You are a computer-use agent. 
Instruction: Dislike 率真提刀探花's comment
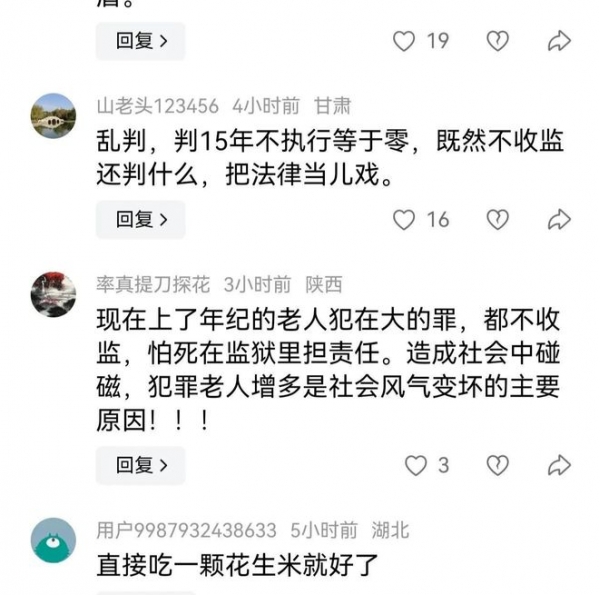[x=497, y=465]
